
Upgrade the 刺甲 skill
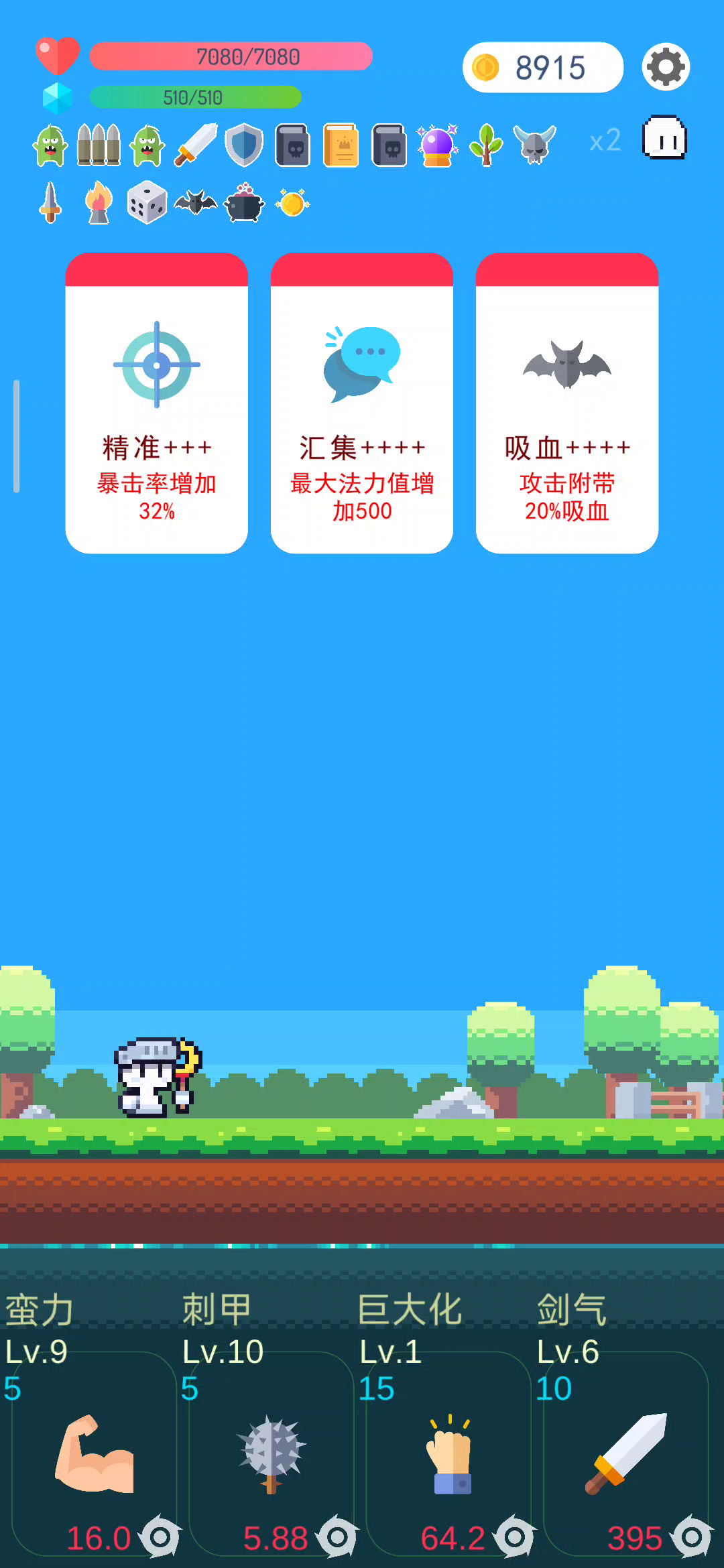coord(271,1454)
